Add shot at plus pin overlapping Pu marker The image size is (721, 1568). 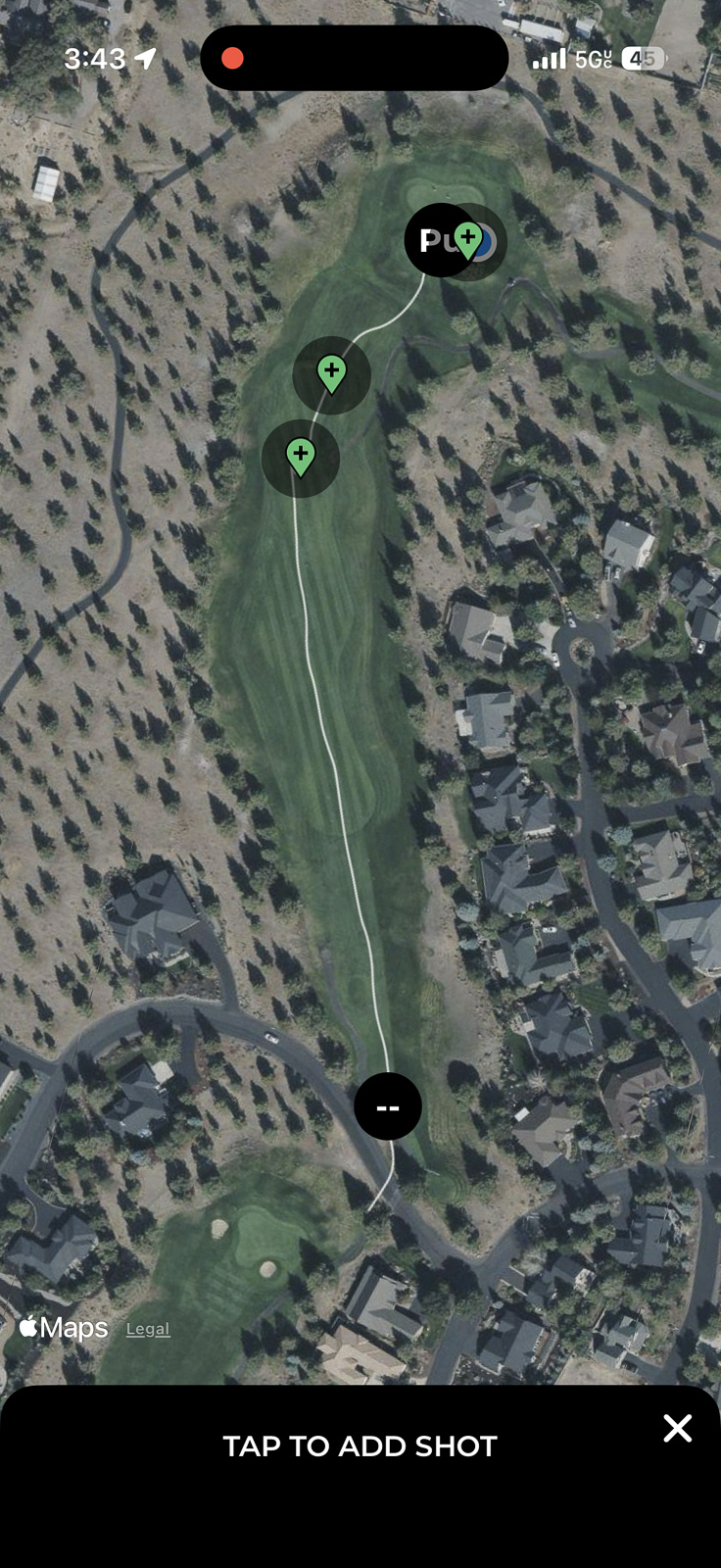[468, 238]
